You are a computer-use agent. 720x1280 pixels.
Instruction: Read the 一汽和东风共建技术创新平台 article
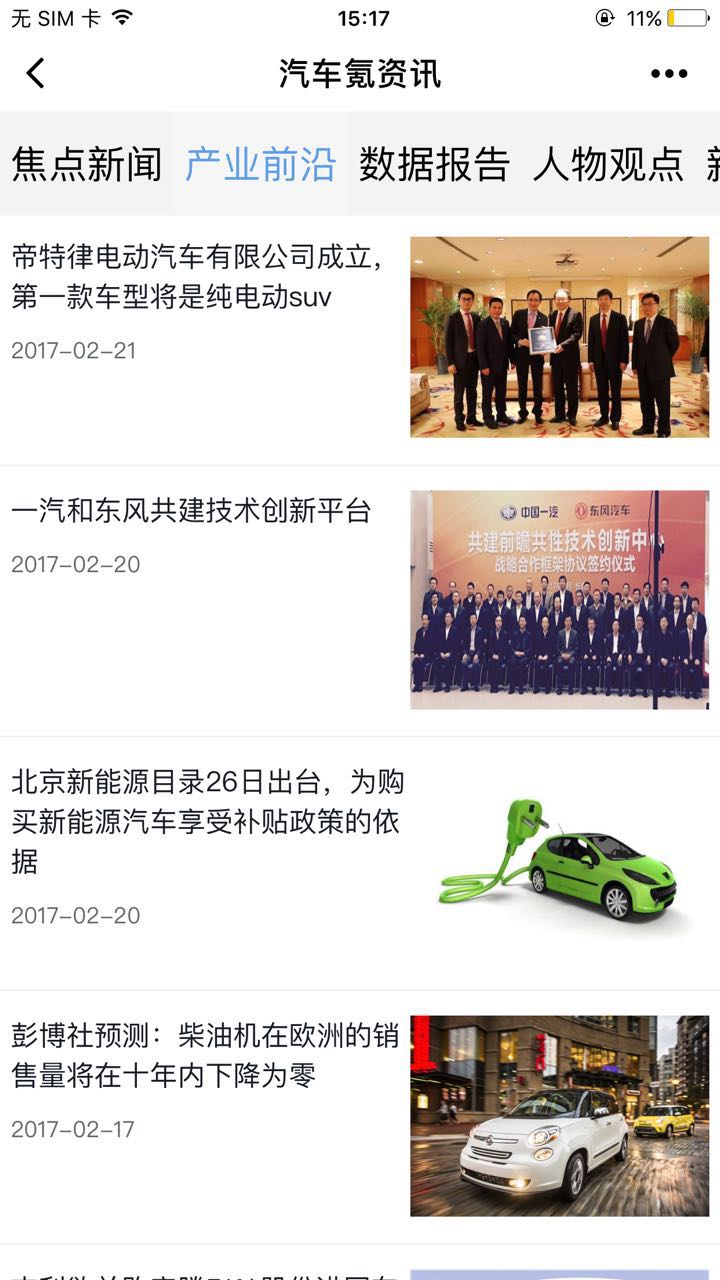192,511
